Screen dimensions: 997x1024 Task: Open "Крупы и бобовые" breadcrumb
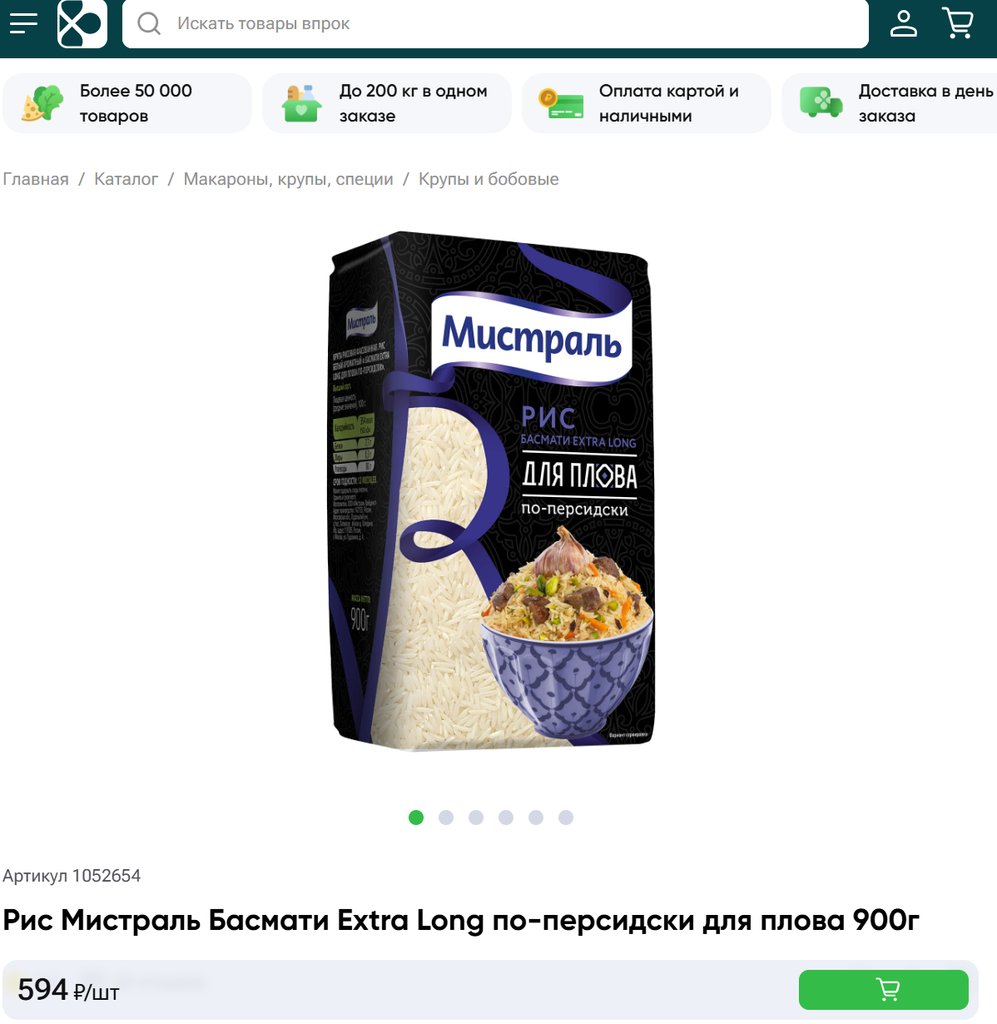click(488, 179)
